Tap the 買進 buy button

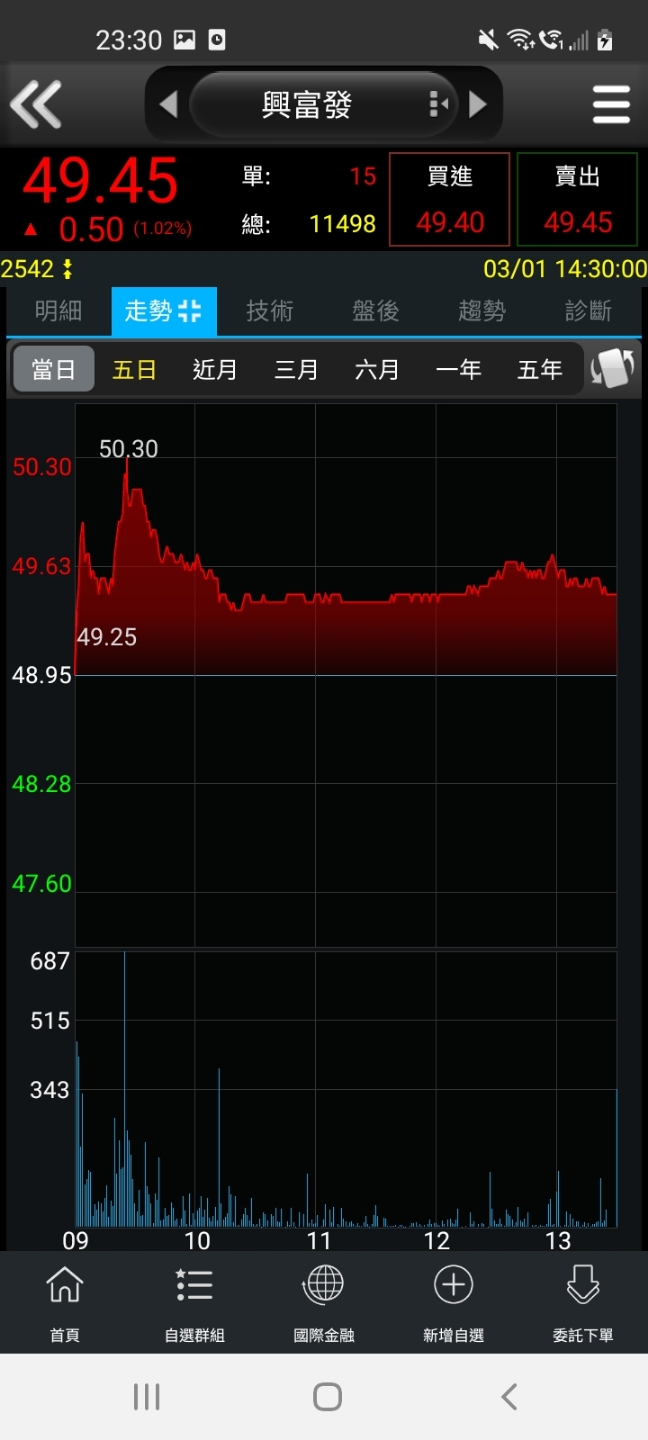tap(450, 199)
